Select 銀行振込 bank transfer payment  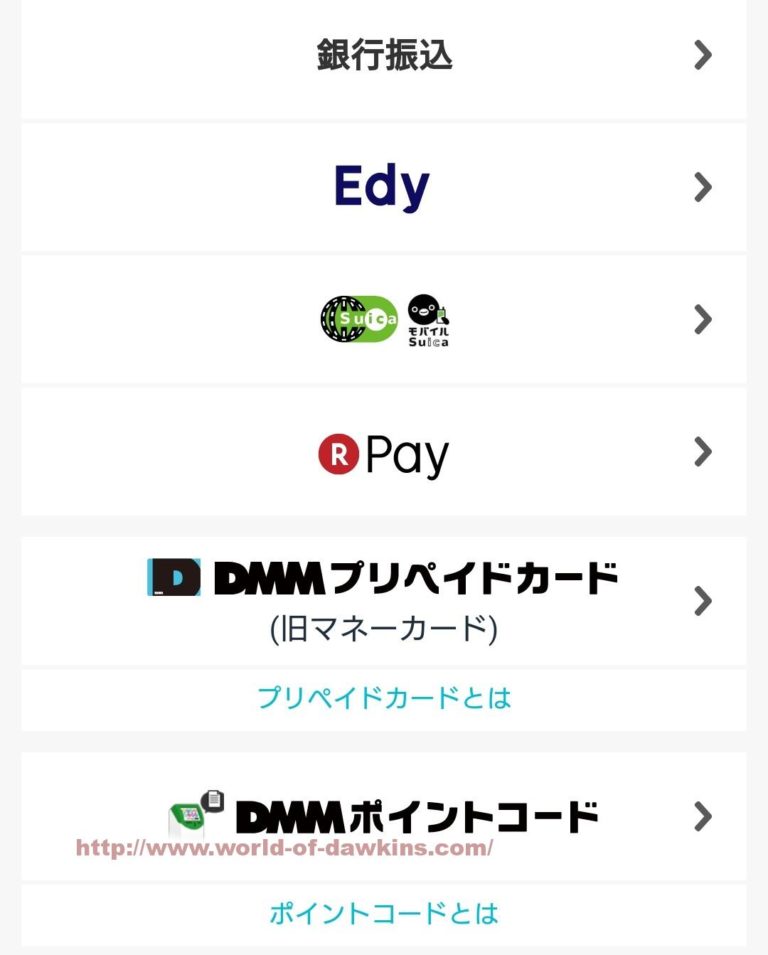tap(384, 56)
